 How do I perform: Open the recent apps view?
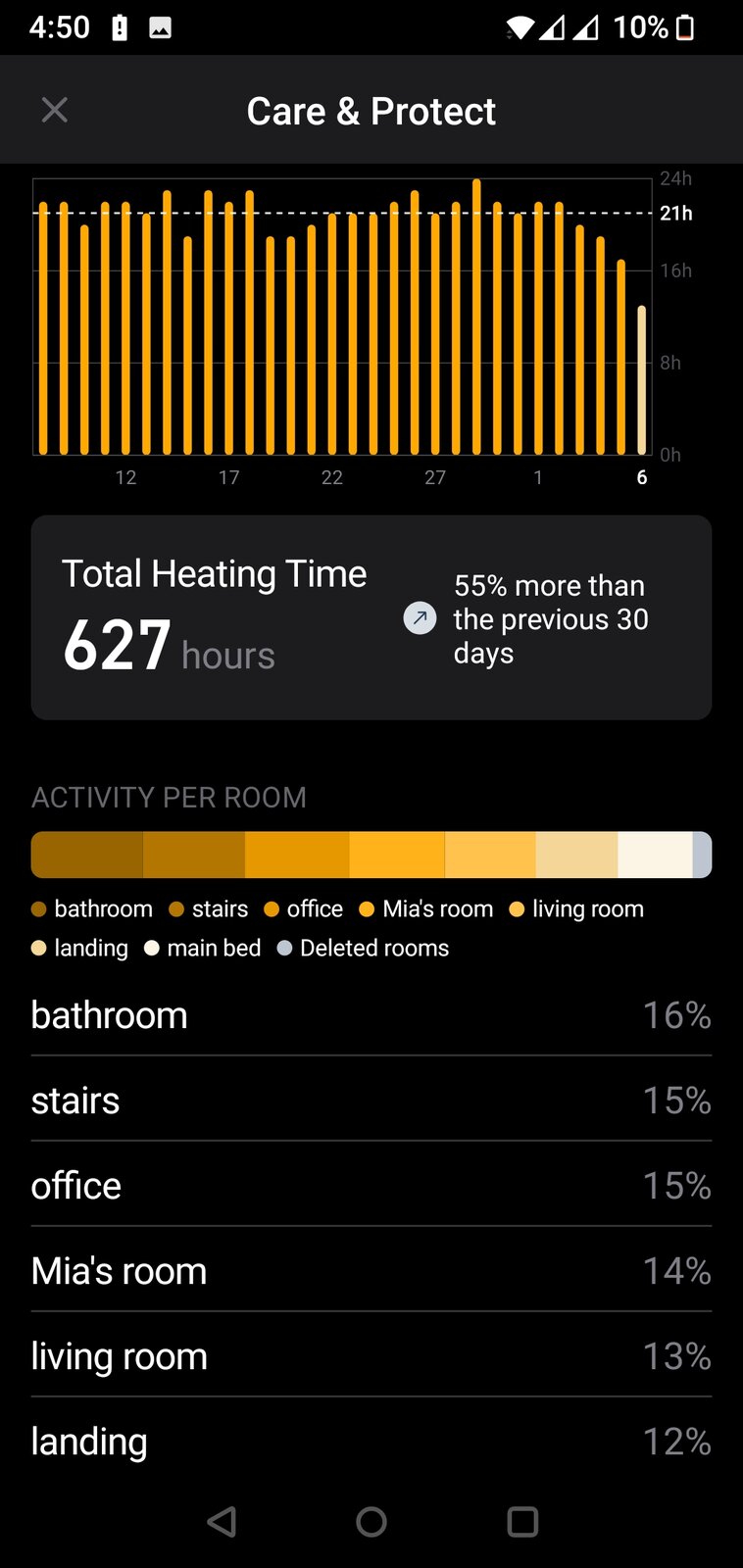coord(522,1521)
